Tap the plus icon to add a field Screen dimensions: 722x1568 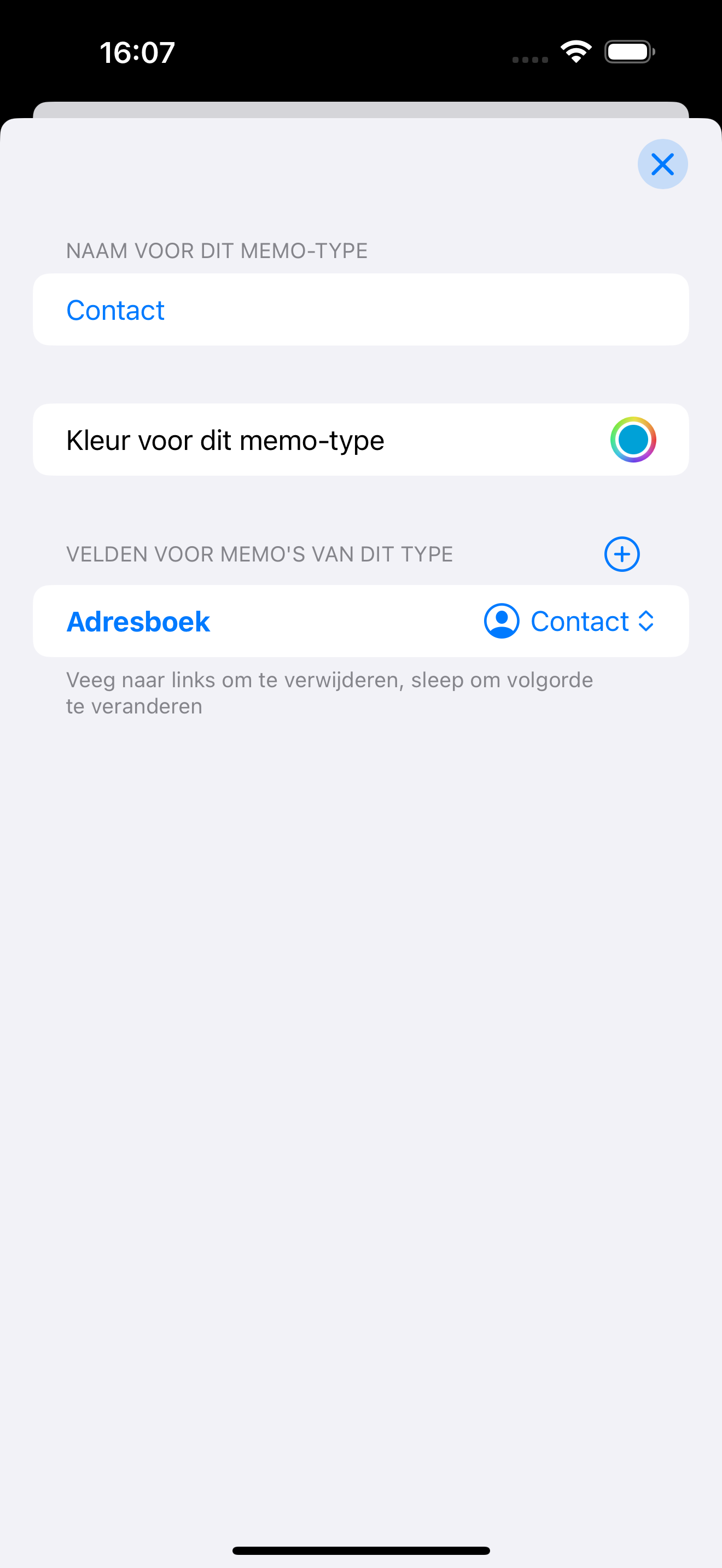621,553
